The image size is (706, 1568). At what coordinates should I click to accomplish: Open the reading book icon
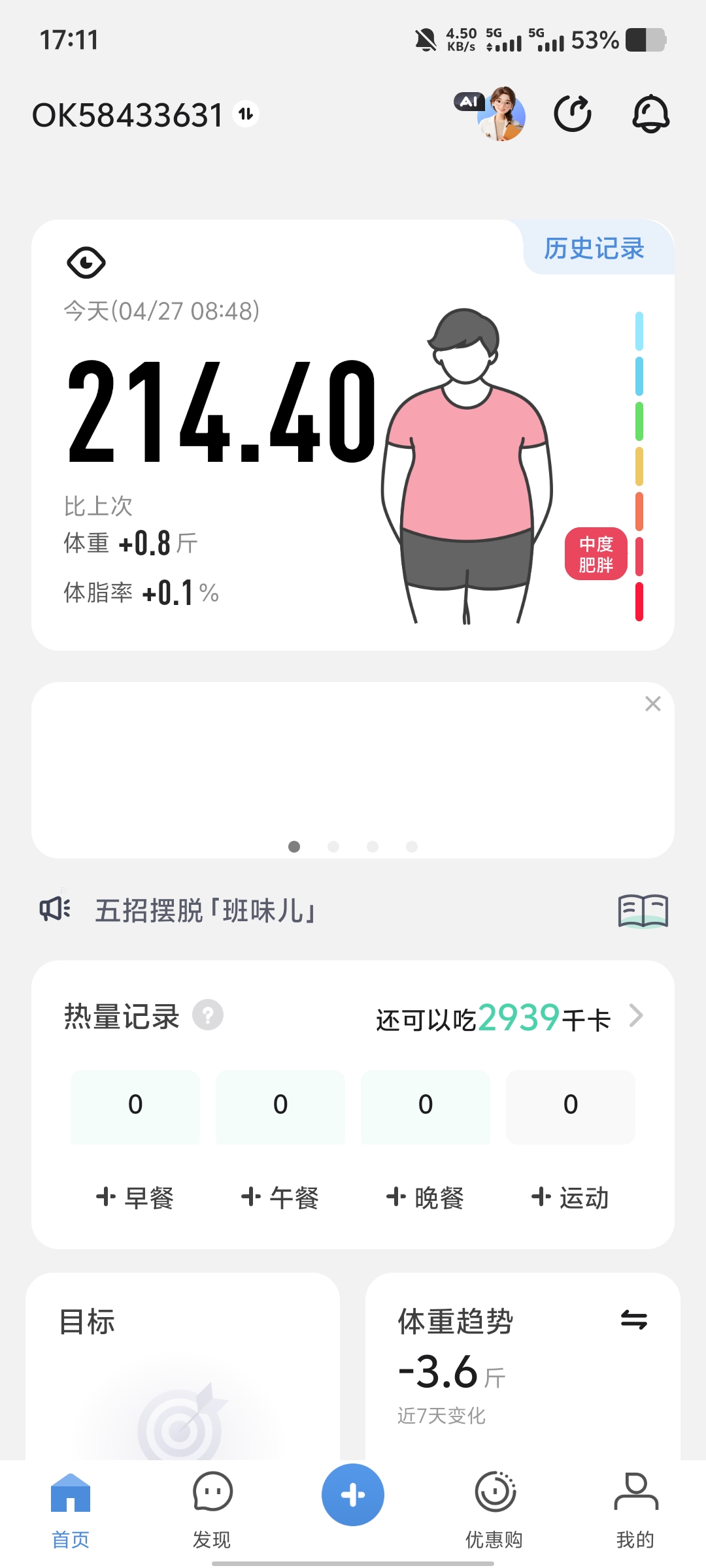tap(643, 910)
